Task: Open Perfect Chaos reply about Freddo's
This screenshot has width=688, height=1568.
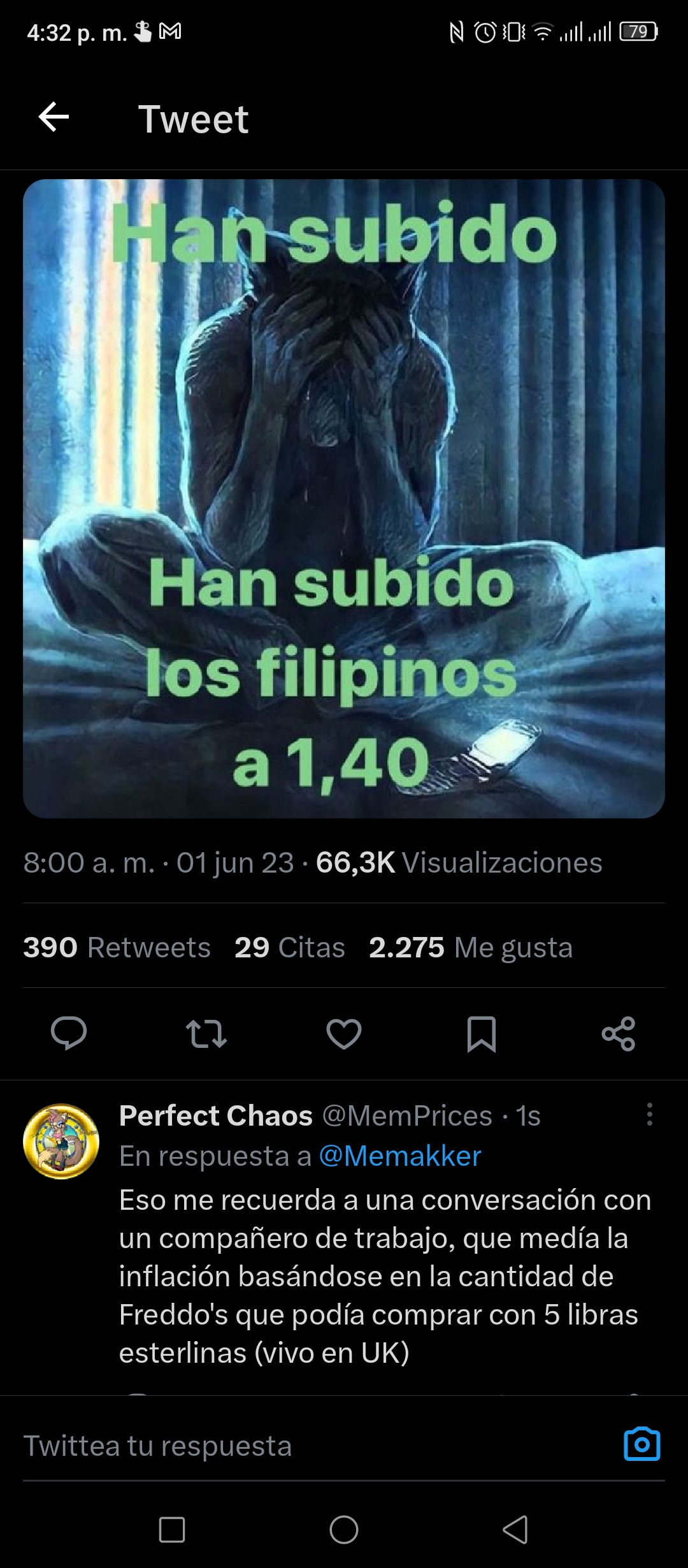Action: pyautogui.click(x=385, y=1275)
